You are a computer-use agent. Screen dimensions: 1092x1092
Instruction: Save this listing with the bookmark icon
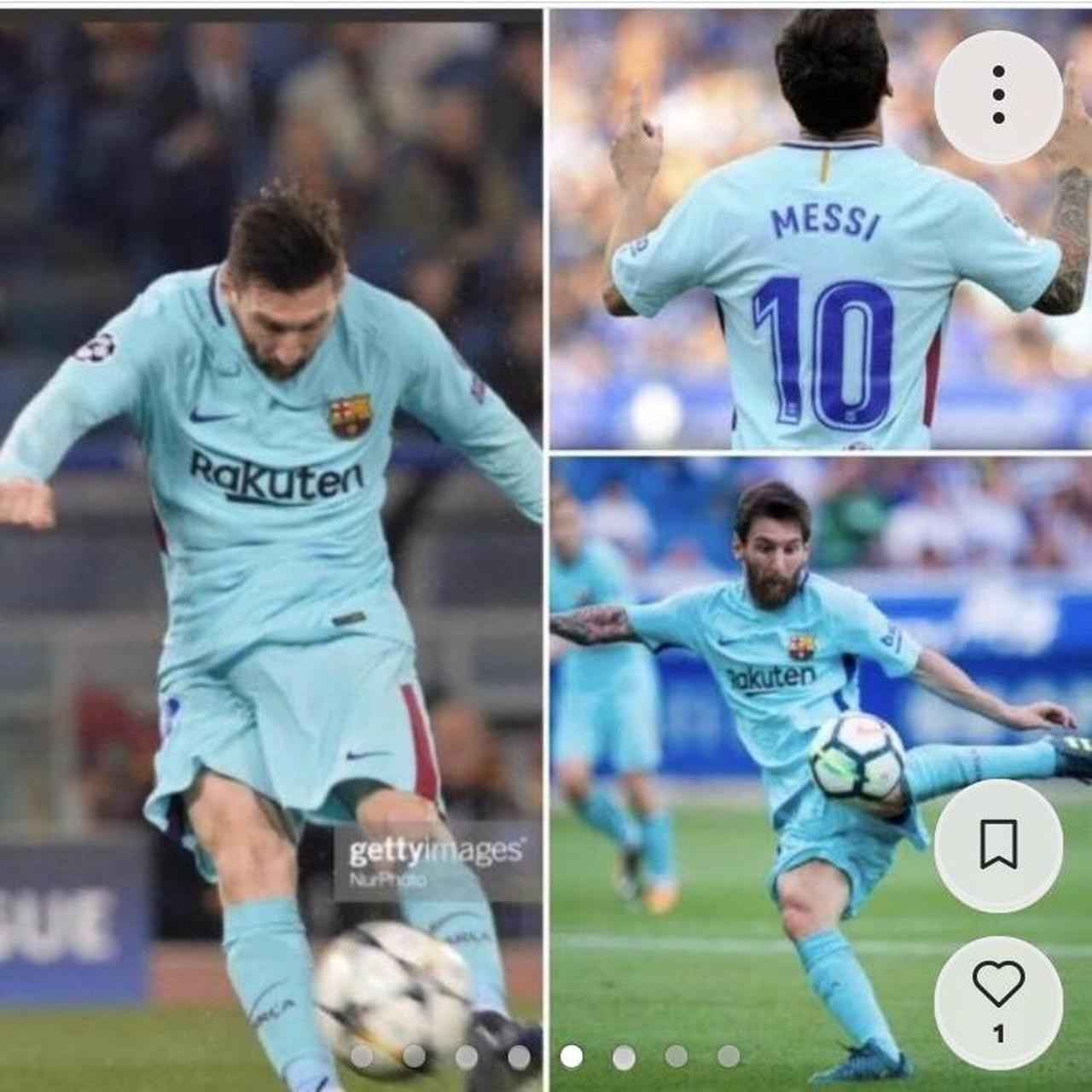point(998,845)
